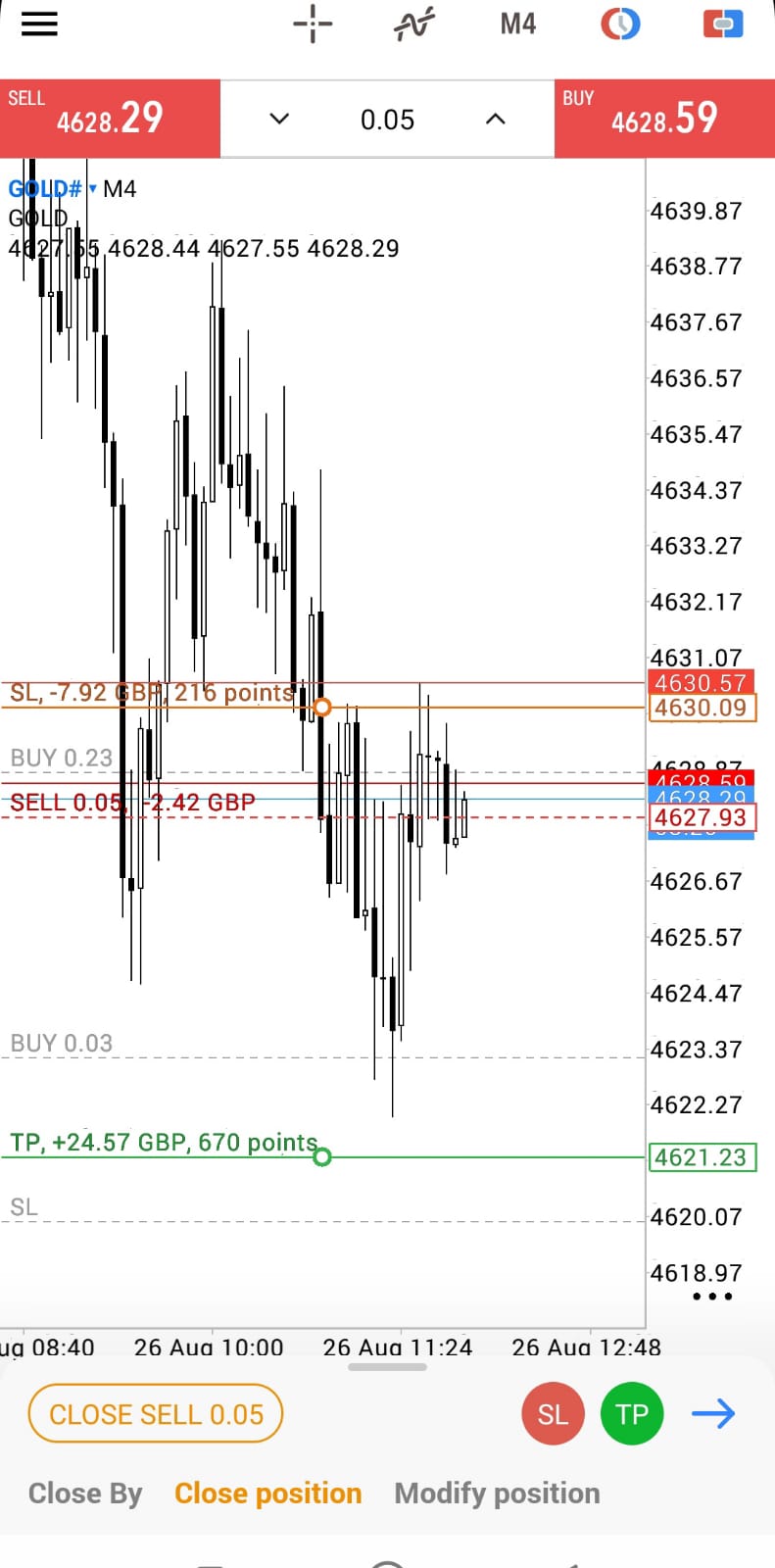Tap the red SL button
This screenshot has height=1568, width=775.
point(554,1413)
